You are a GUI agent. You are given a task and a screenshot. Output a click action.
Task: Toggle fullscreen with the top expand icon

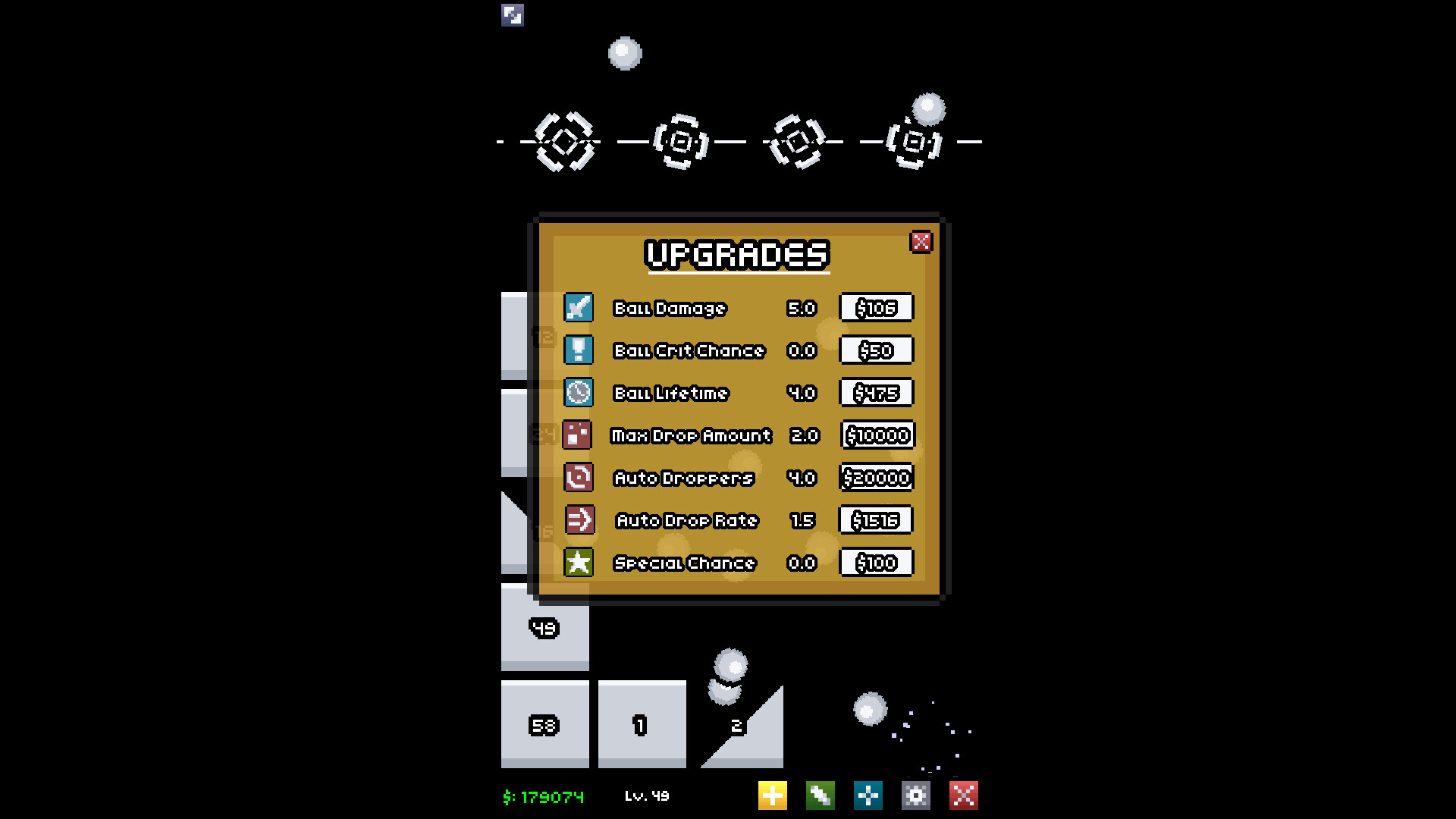pyautogui.click(x=513, y=15)
